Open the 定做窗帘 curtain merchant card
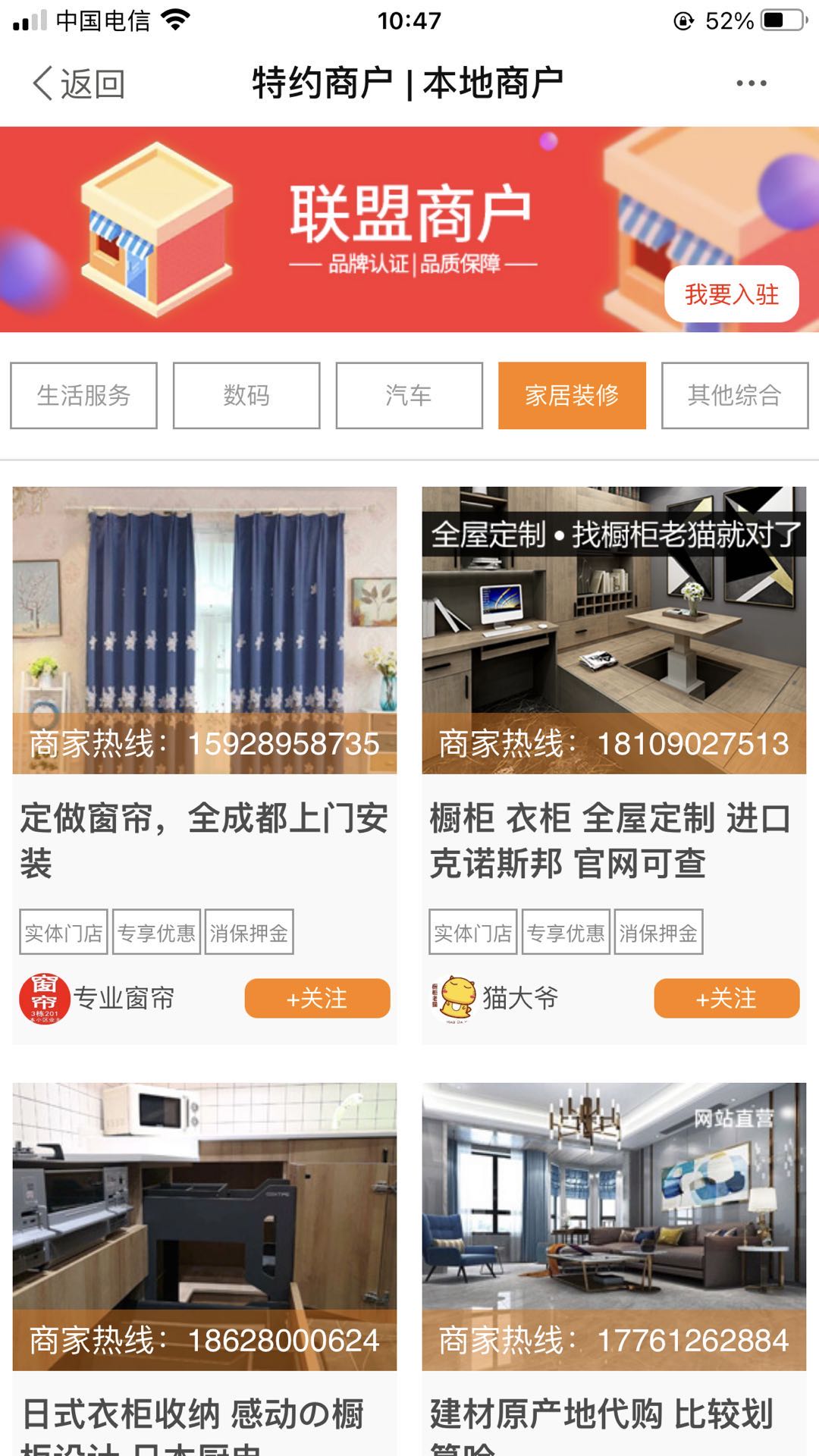The width and height of the screenshot is (819, 1456). (x=204, y=840)
